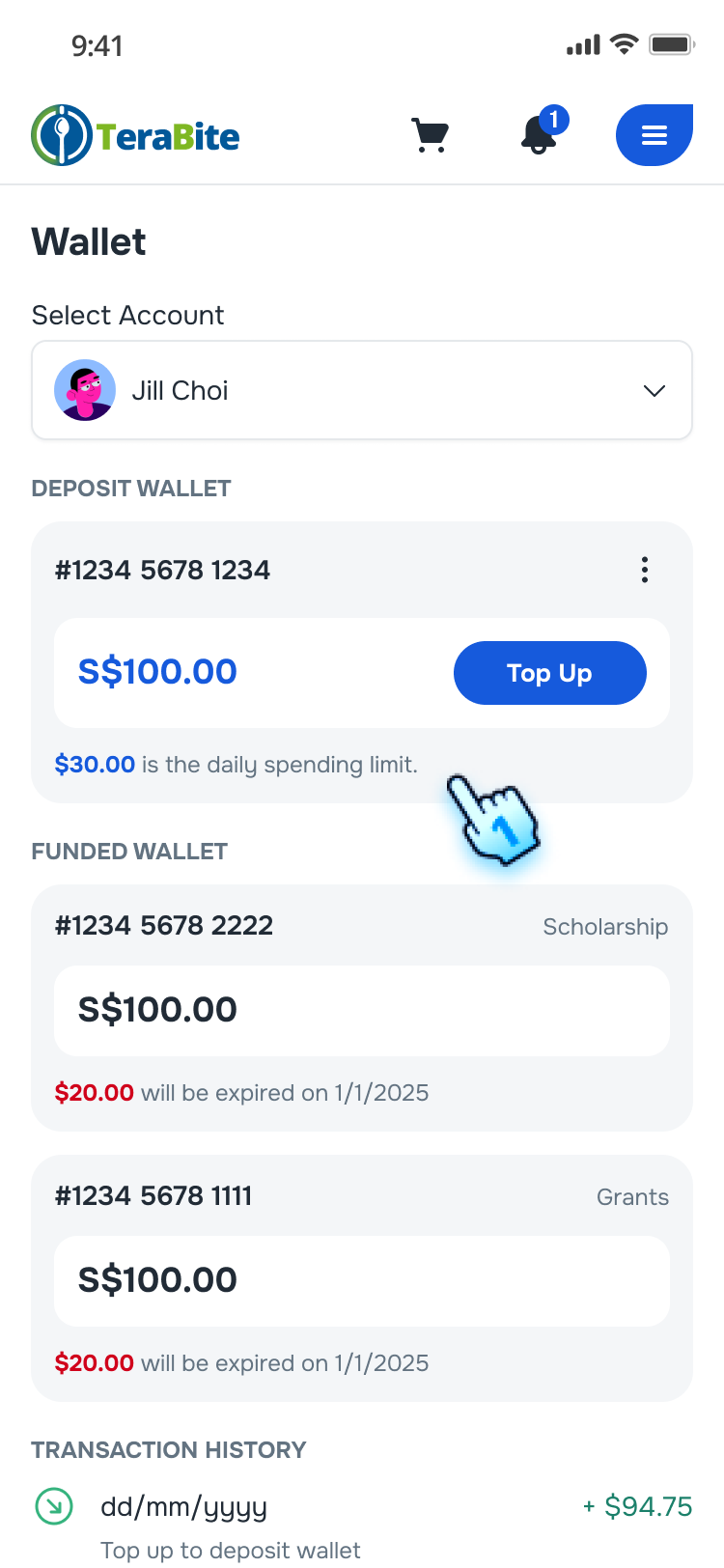Open the shopping cart
This screenshot has height=1568, width=724.
pyautogui.click(x=431, y=135)
